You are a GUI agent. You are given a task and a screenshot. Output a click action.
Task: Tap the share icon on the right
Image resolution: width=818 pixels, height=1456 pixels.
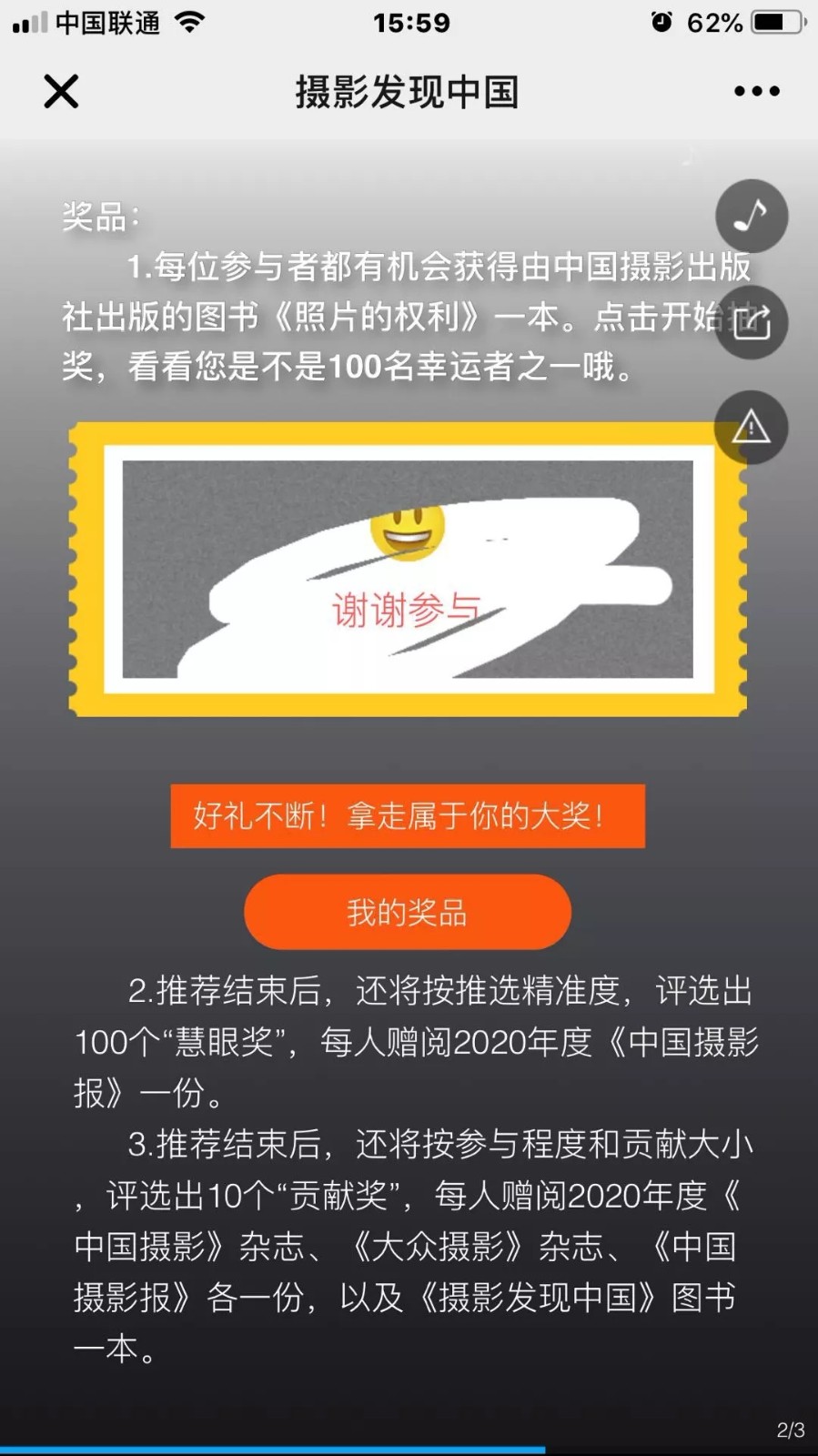point(752,323)
